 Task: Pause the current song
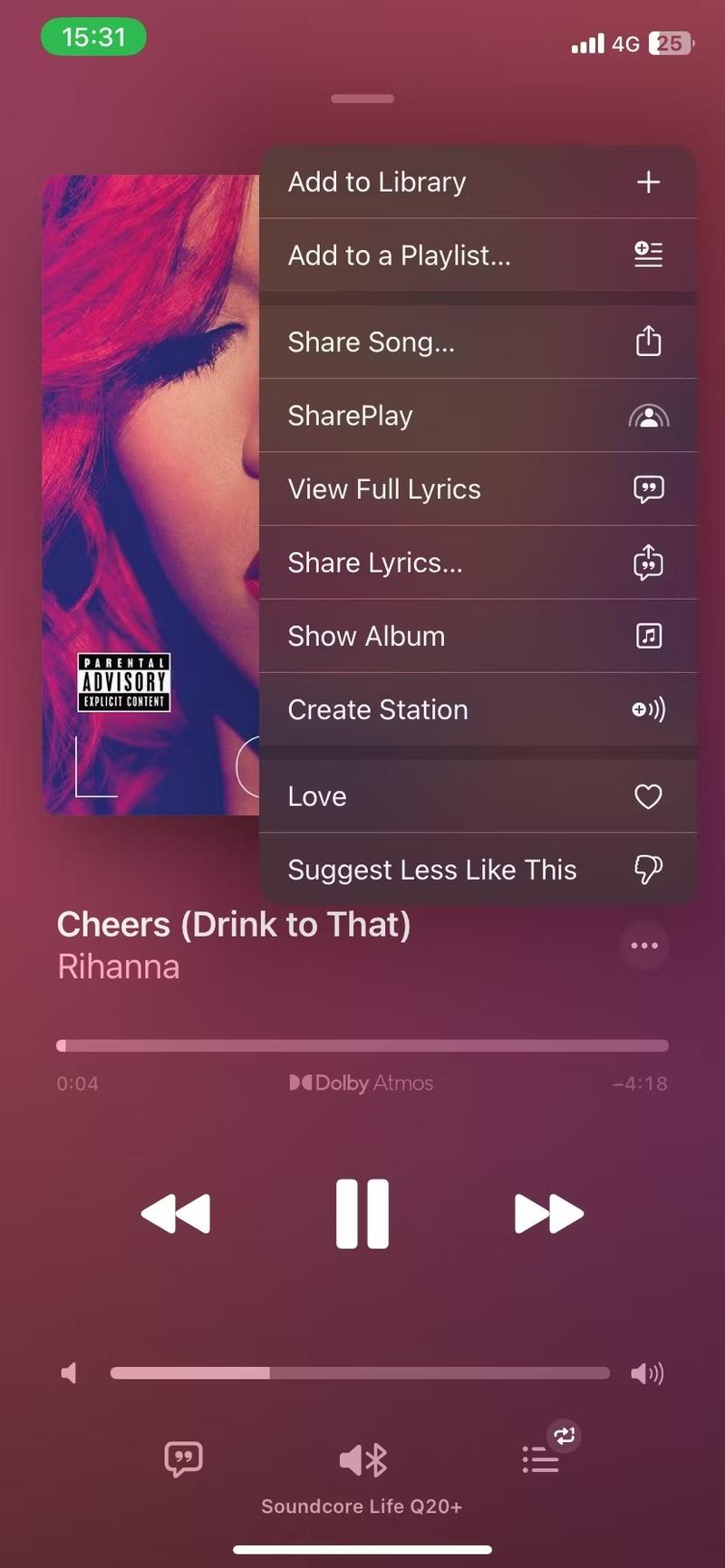tap(362, 1214)
